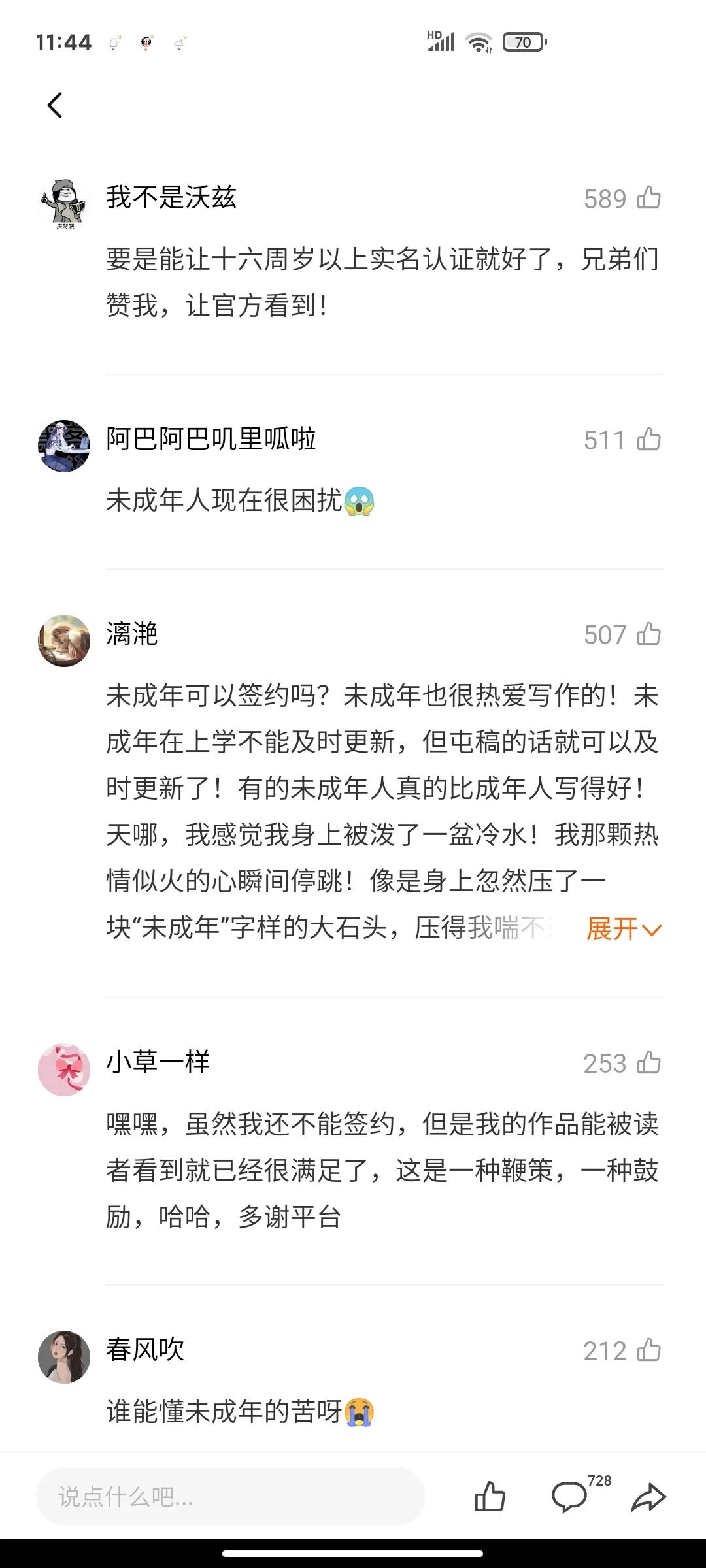Like the comment by 我不是沃兹

[x=648, y=198]
